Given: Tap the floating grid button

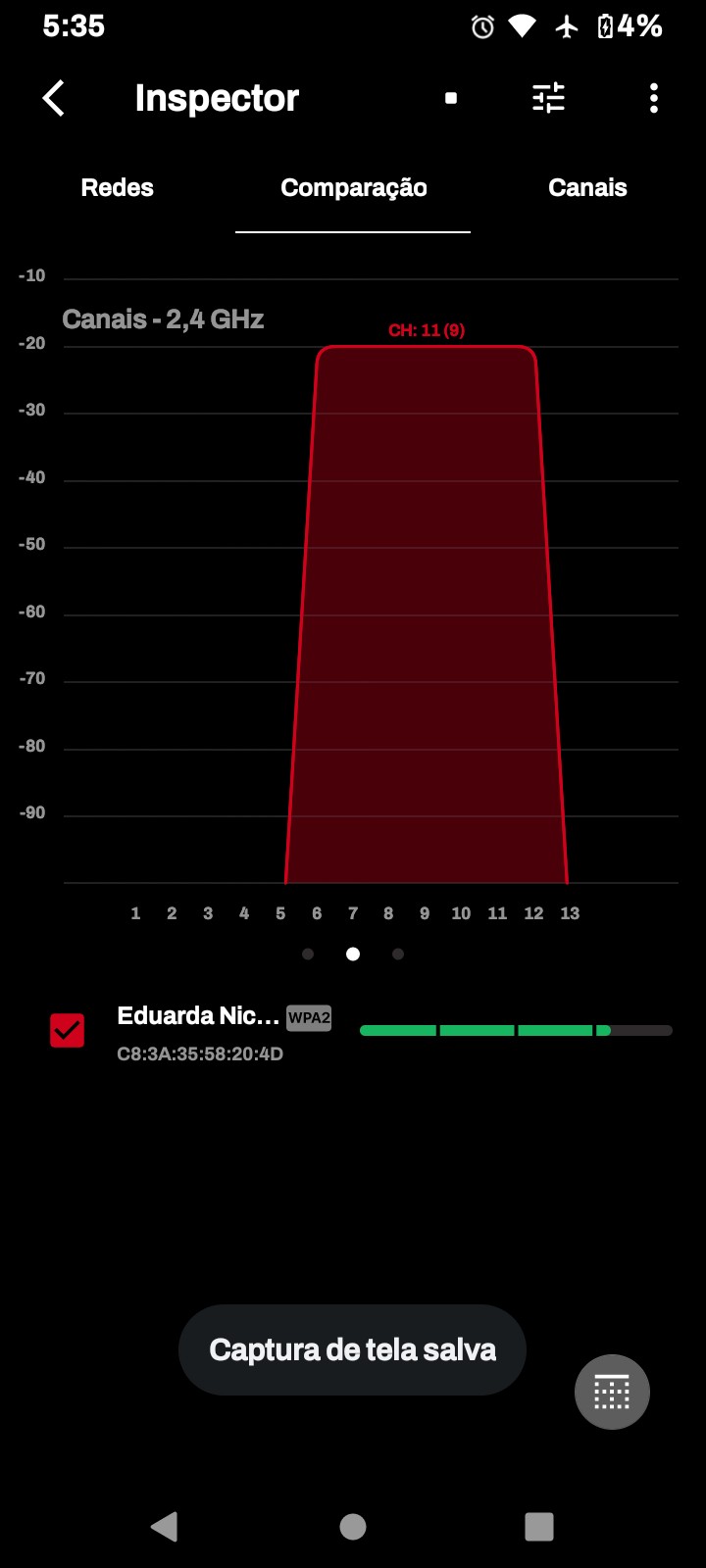Looking at the screenshot, I should coord(612,1392).
